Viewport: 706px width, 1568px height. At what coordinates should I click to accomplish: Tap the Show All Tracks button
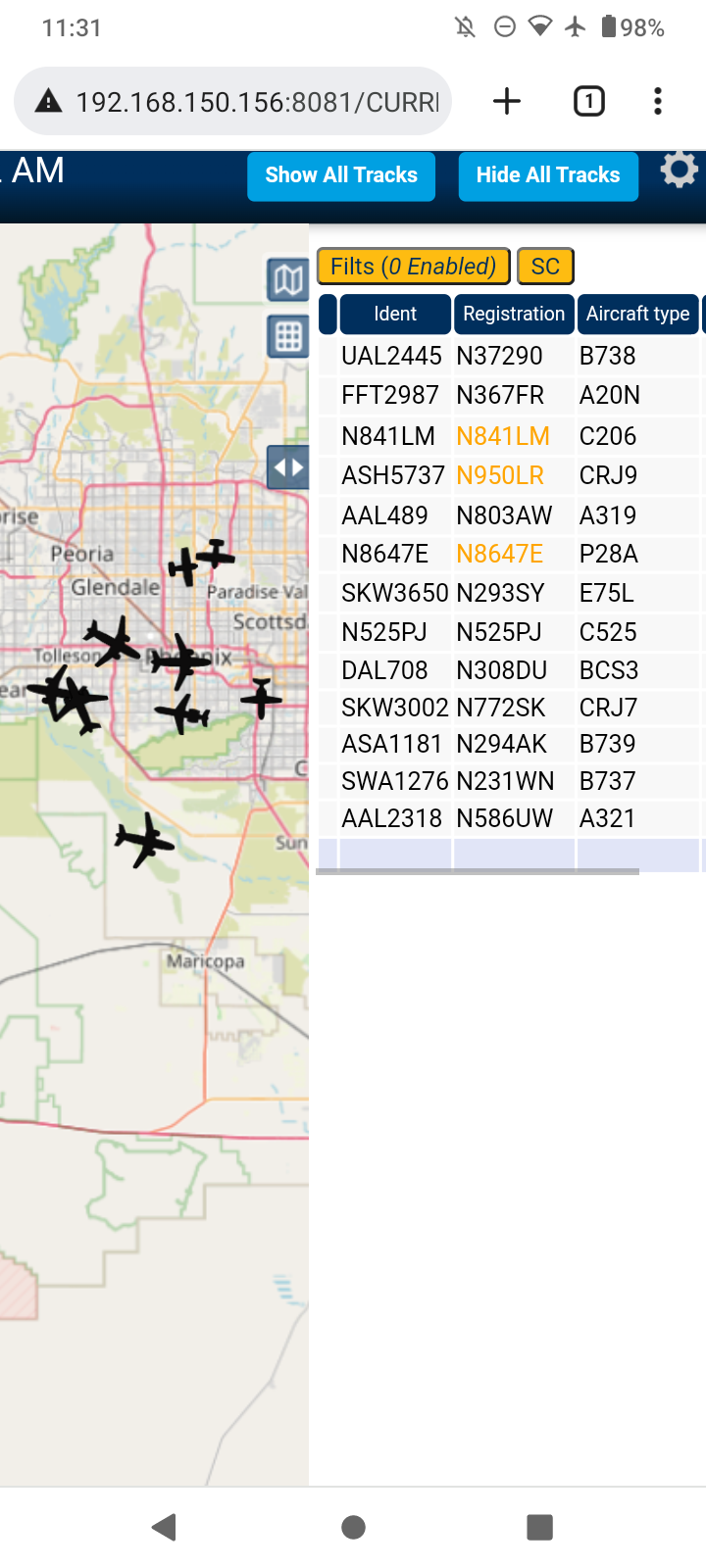[341, 175]
